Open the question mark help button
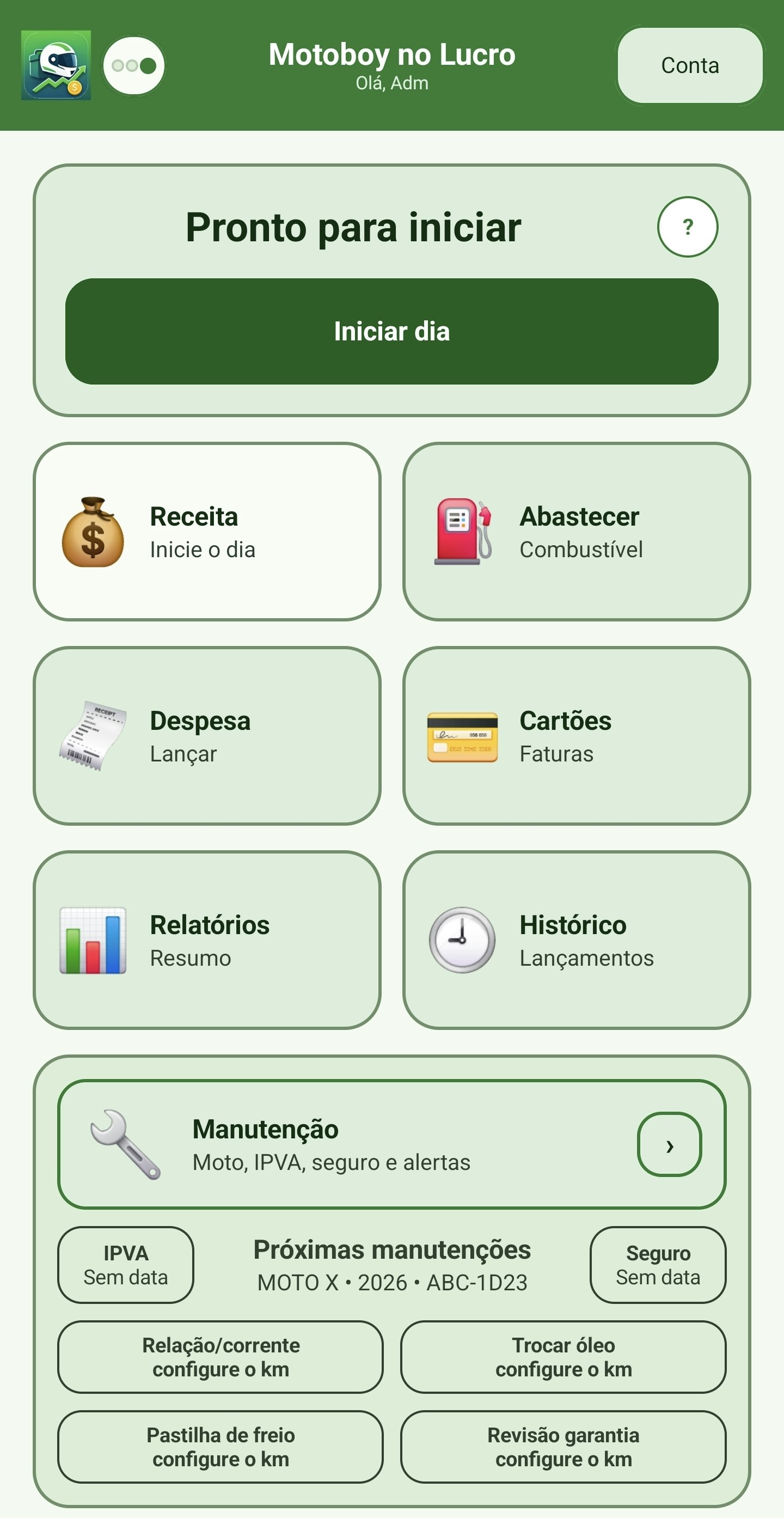Viewport: 784px width, 1518px height. click(688, 227)
